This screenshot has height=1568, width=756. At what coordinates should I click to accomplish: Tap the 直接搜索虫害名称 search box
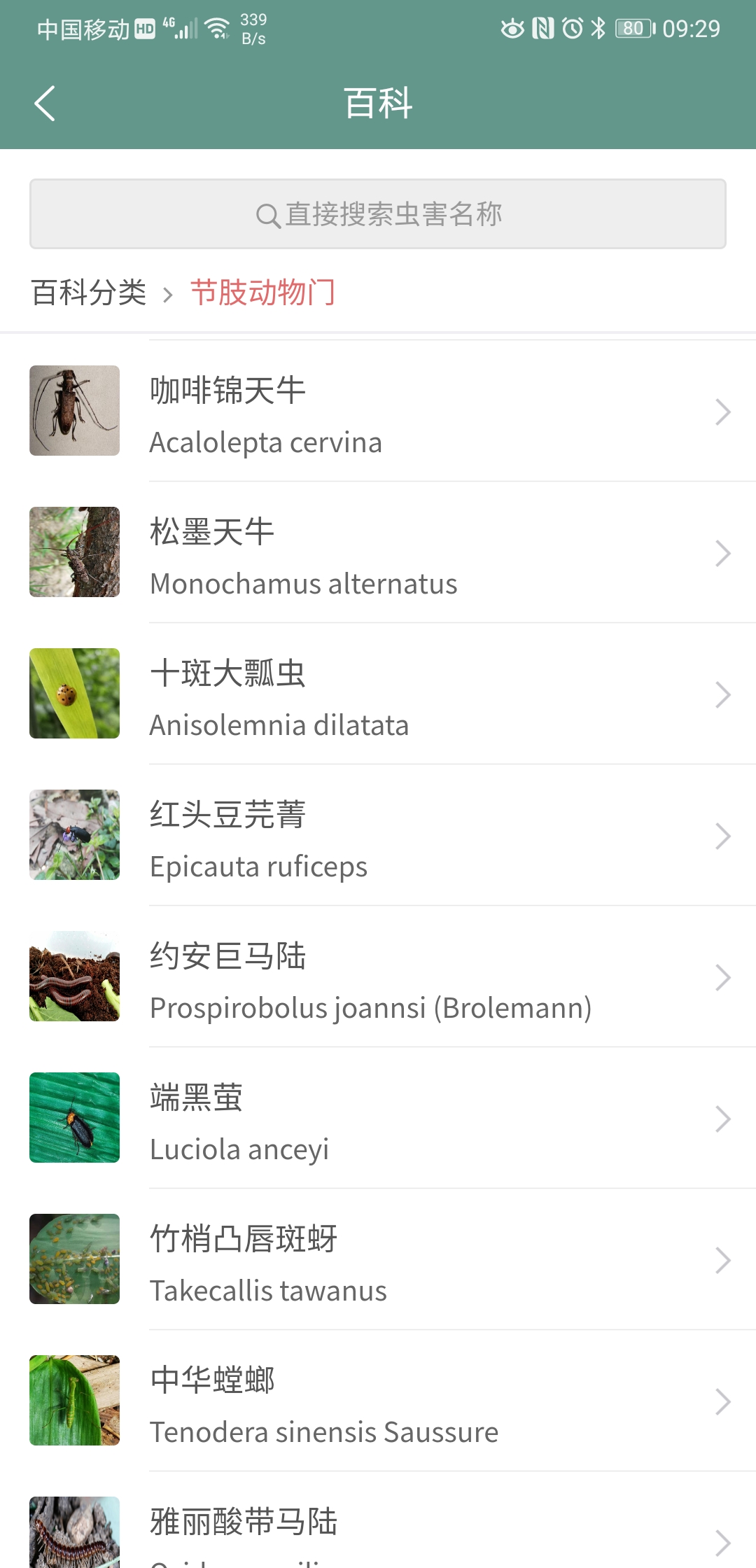[378, 214]
